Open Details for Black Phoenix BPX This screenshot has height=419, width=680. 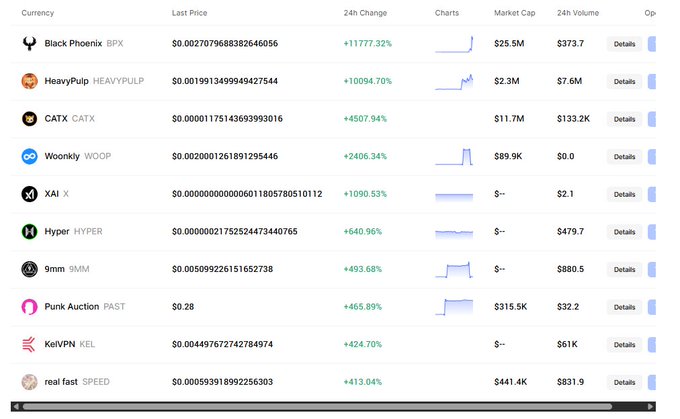pos(624,44)
